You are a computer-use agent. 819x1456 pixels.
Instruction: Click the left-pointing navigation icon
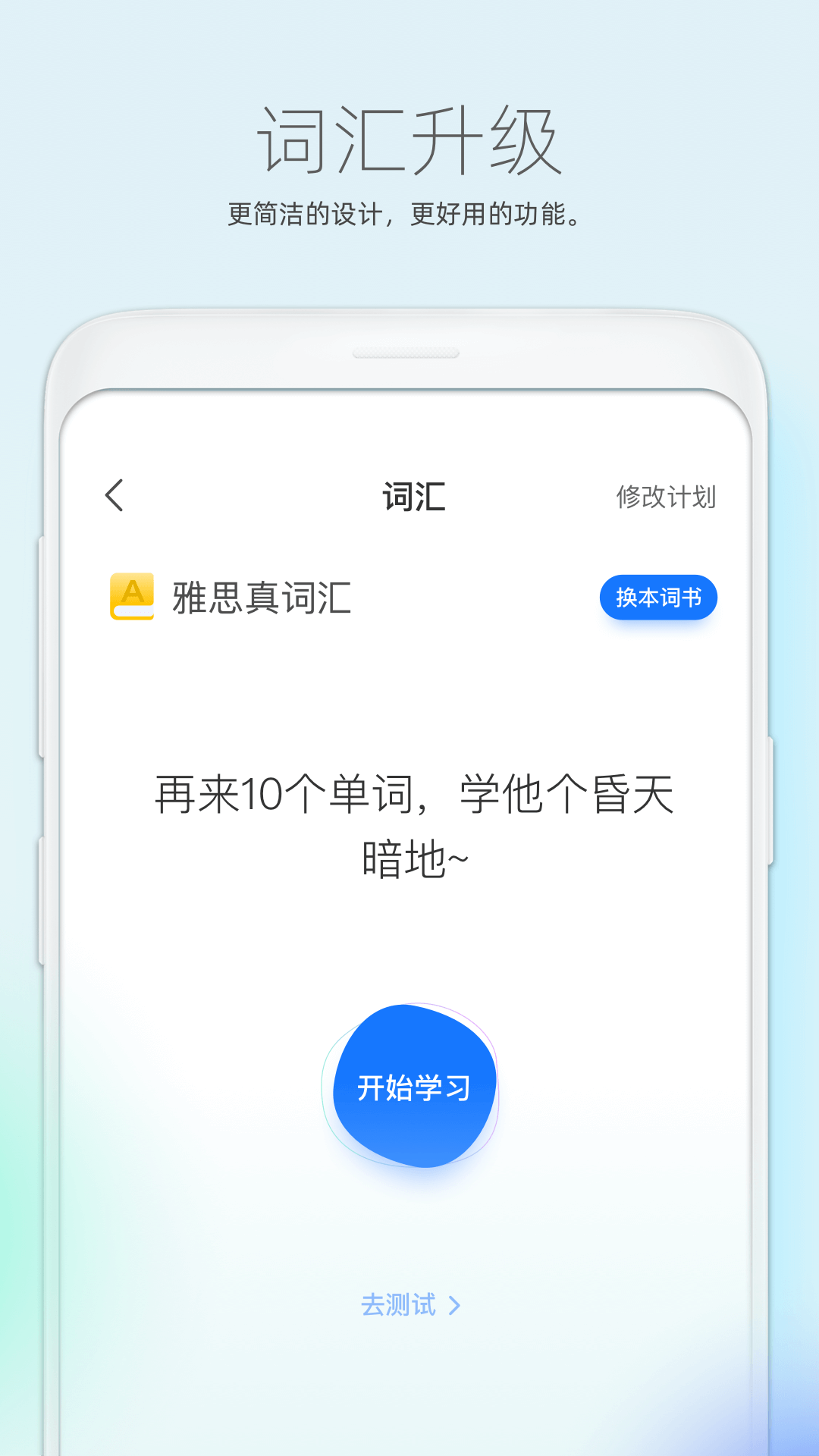(x=115, y=495)
